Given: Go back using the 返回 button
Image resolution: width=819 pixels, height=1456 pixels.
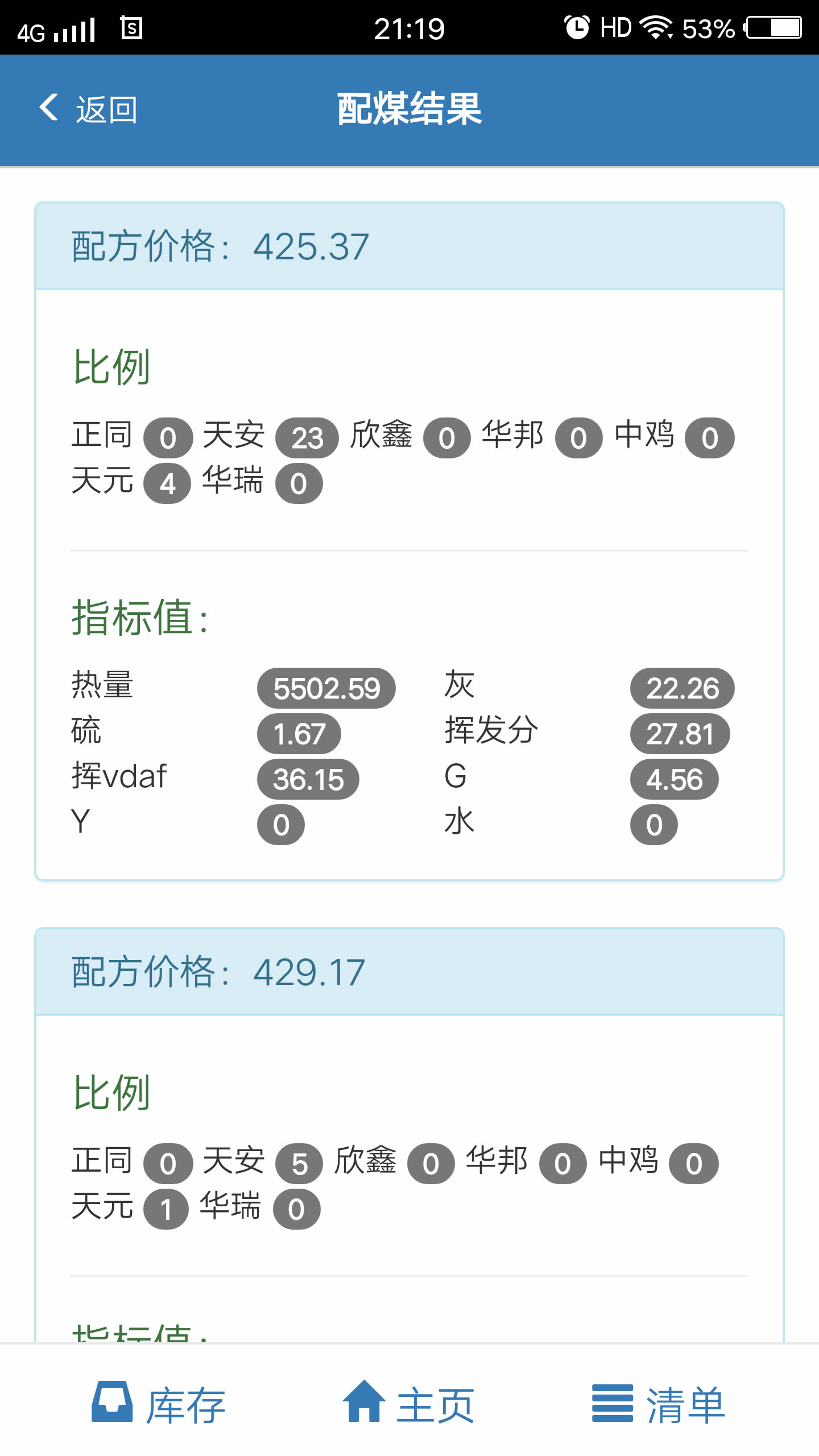Looking at the screenshot, I should 88,109.
